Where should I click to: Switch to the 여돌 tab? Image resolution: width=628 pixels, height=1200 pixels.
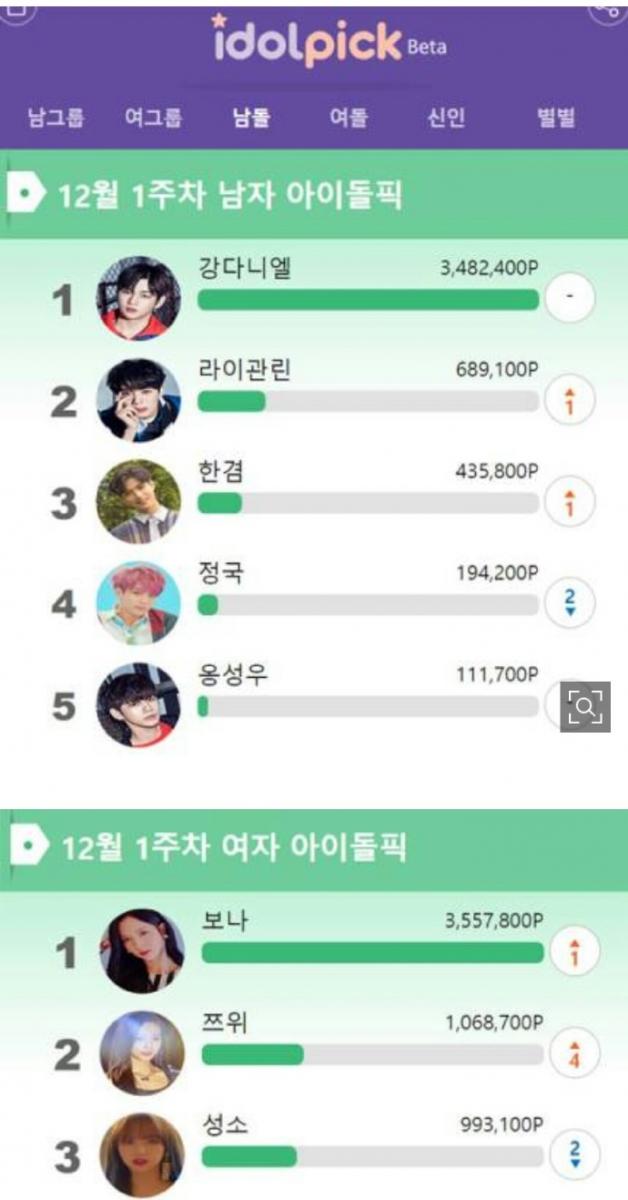(x=348, y=118)
